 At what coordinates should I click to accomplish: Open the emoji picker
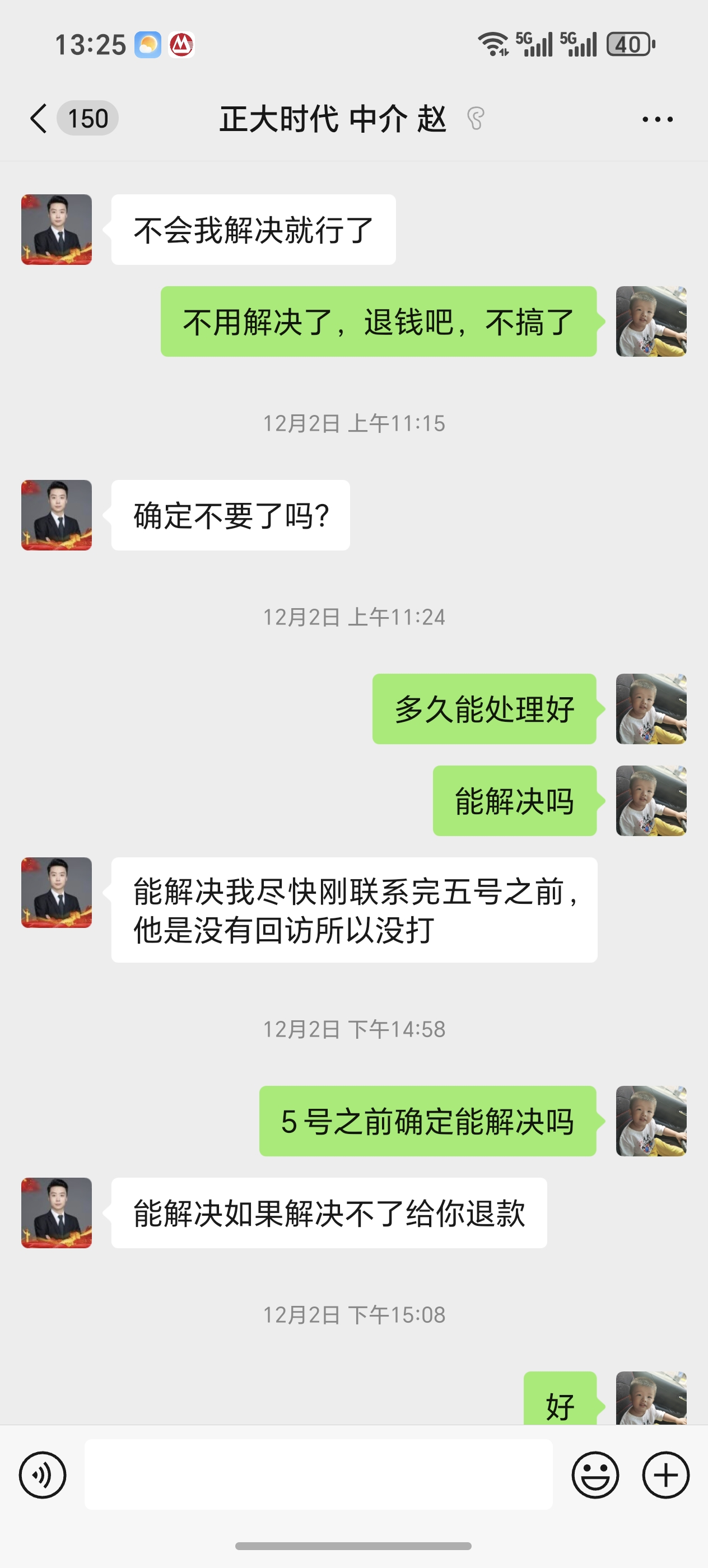click(x=595, y=1474)
